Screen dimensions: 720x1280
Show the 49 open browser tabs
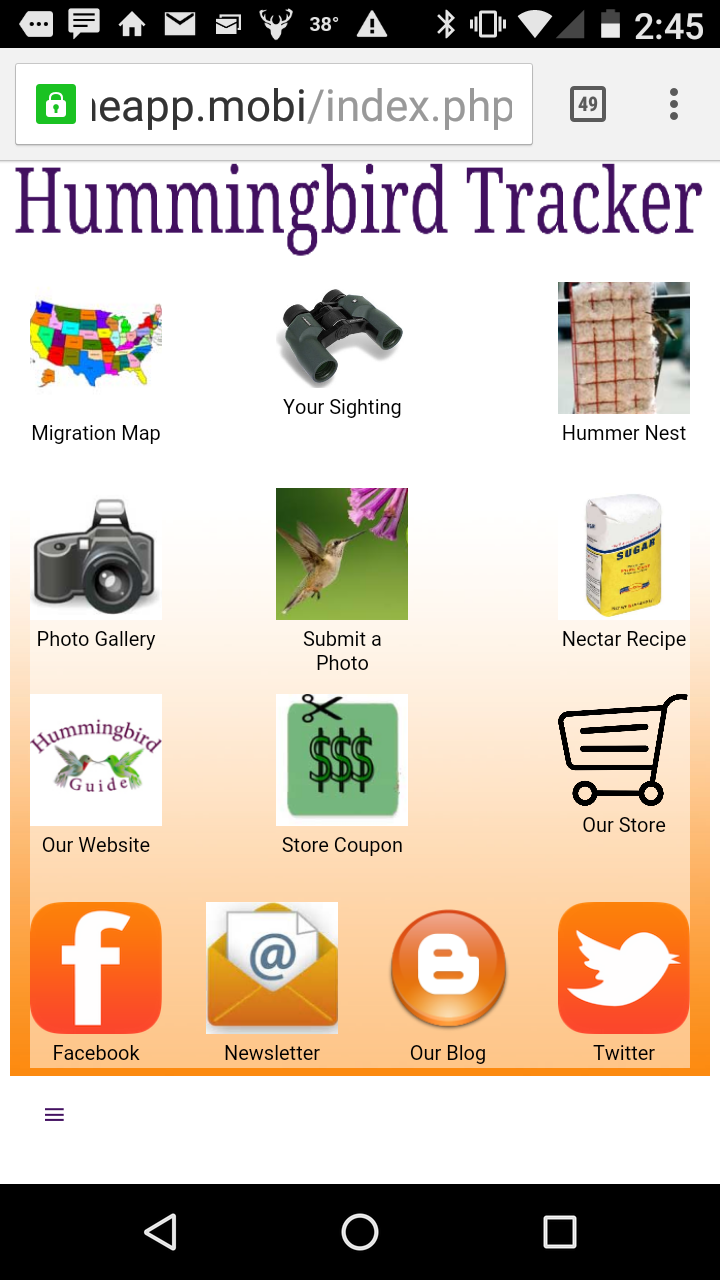tap(587, 103)
